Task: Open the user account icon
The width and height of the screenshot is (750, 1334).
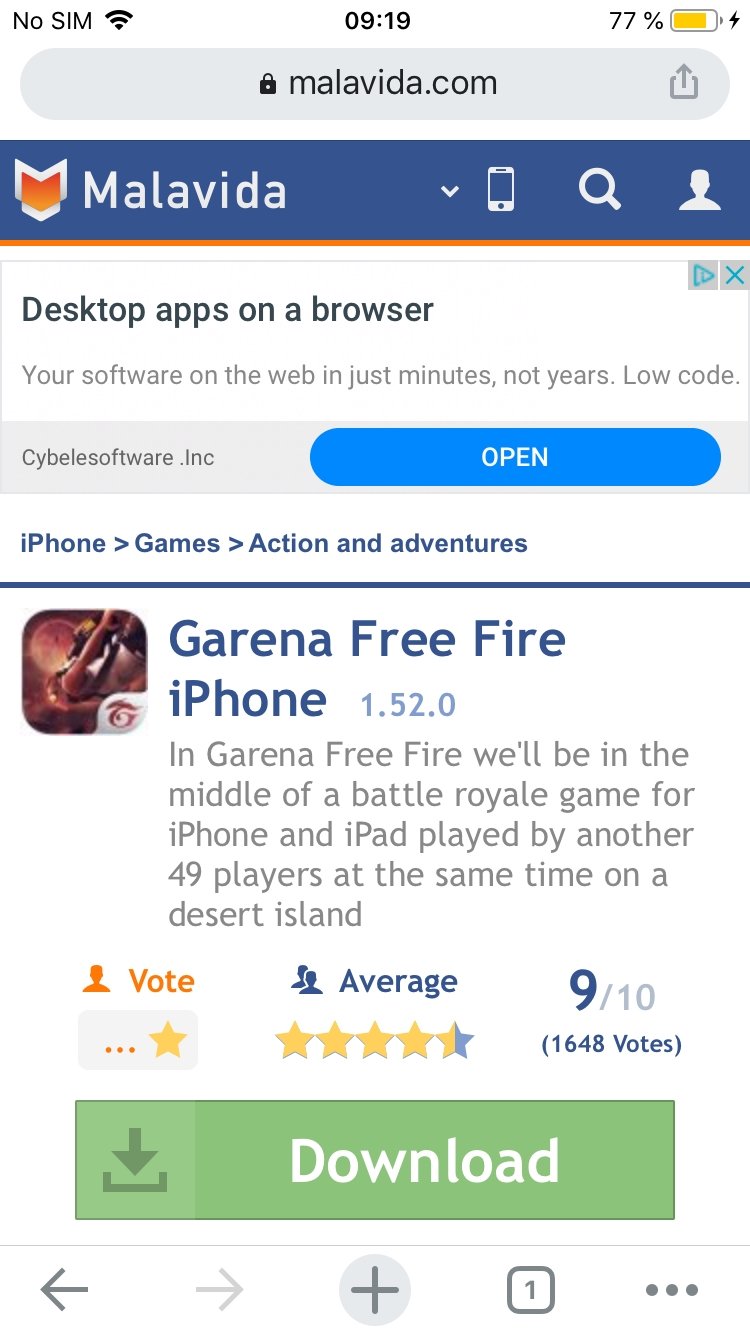Action: point(700,189)
